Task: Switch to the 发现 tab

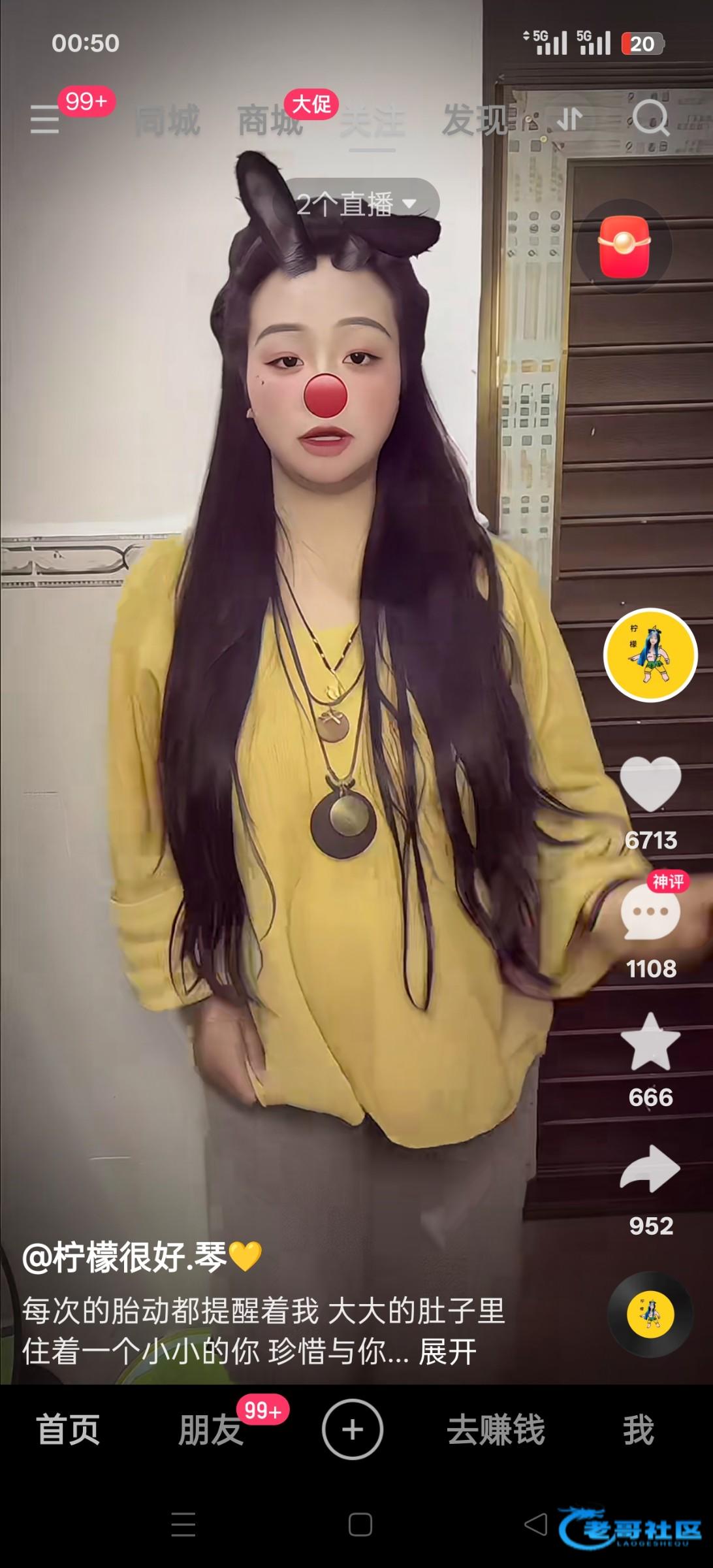Action: pos(475,120)
